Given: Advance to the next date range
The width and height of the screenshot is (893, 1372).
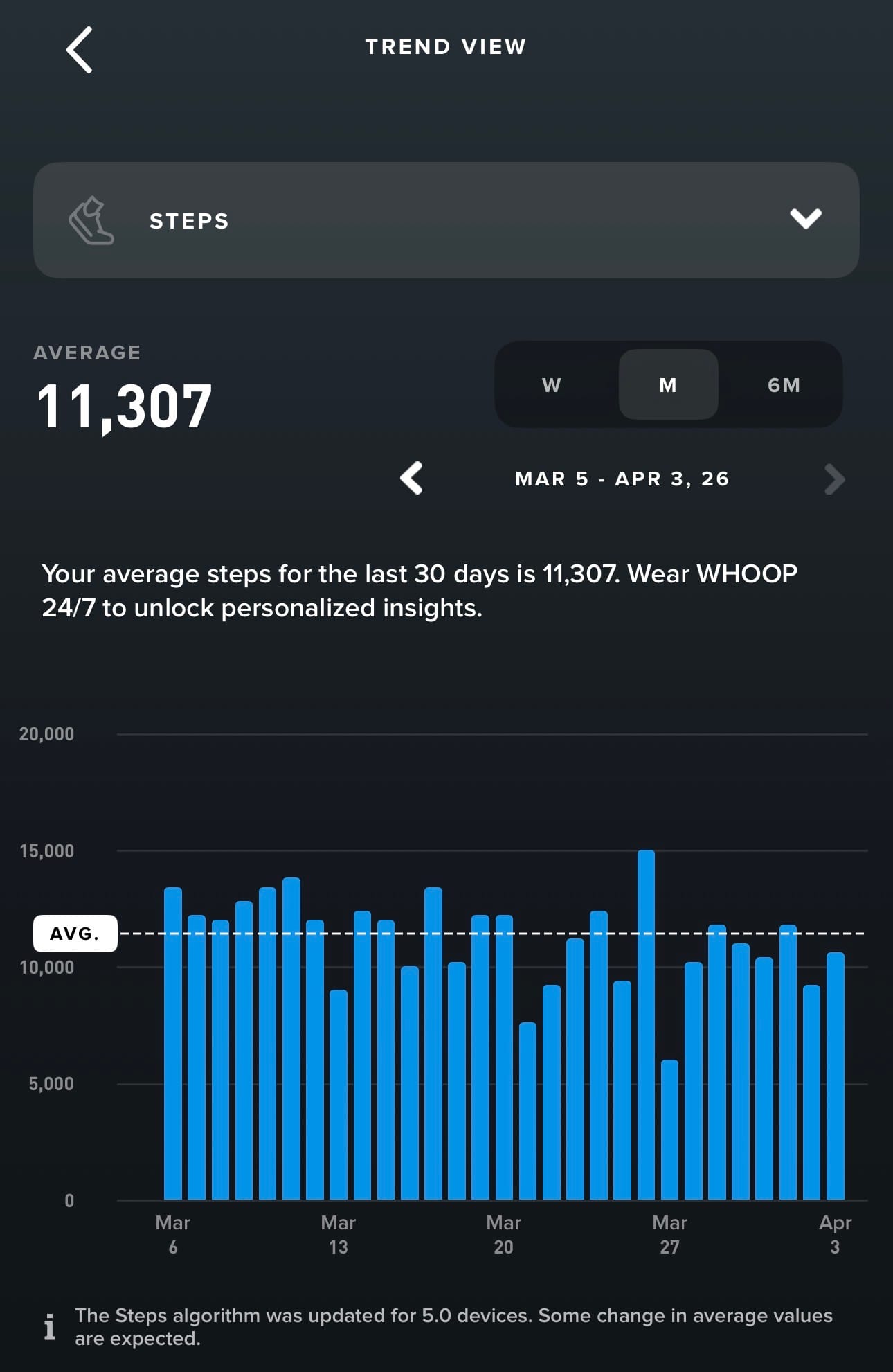Looking at the screenshot, I should pyautogui.click(x=834, y=479).
